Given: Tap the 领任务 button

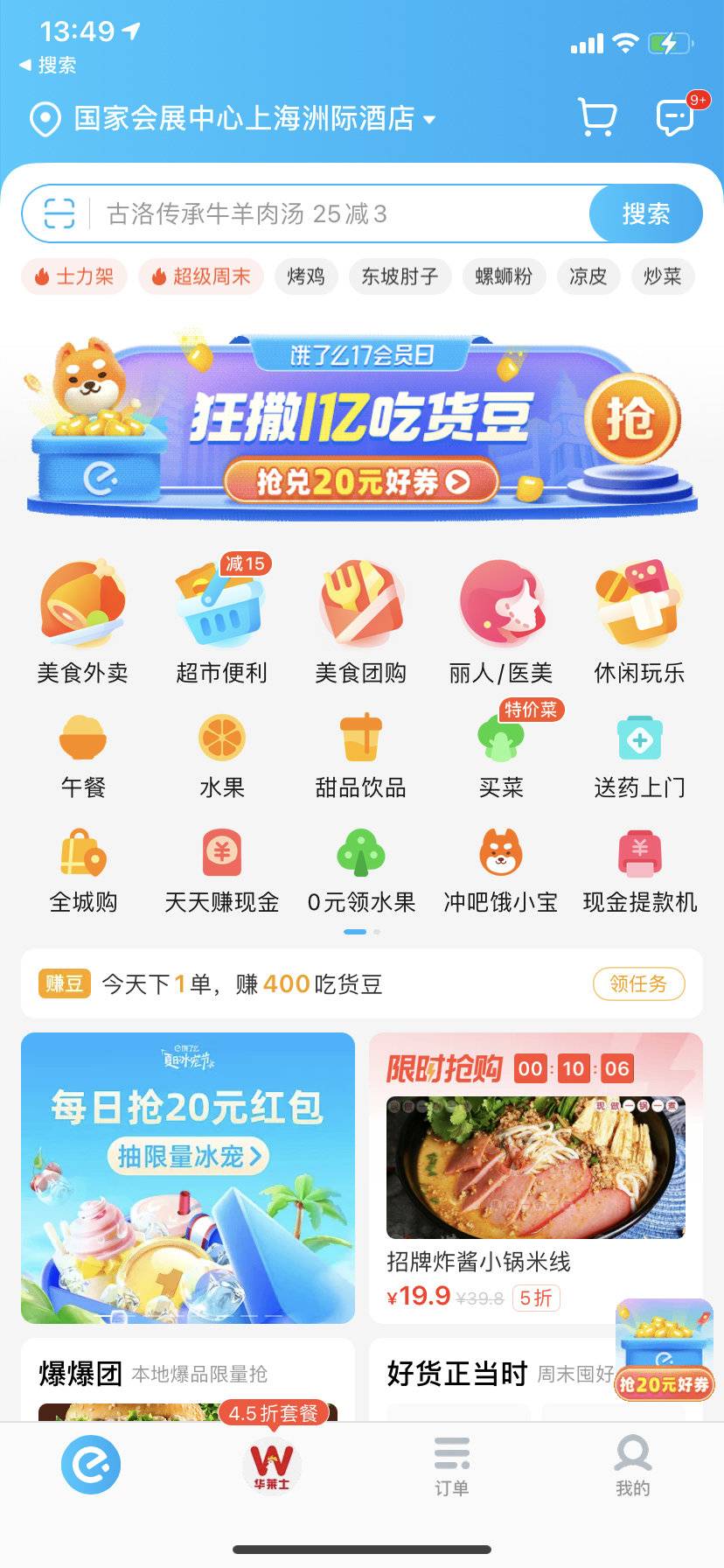Looking at the screenshot, I should [x=638, y=983].
